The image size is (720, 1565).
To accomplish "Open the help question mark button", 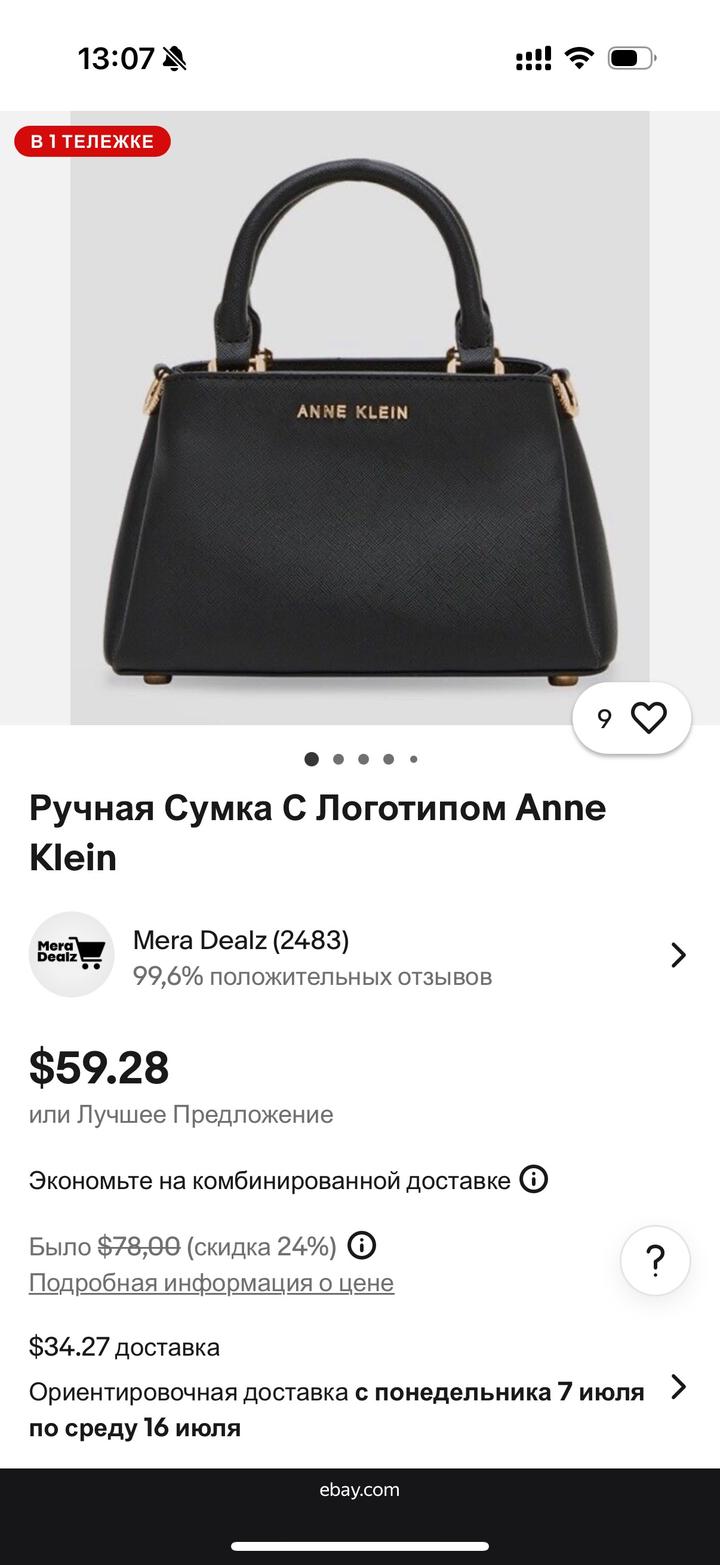I will pyautogui.click(x=655, y=1260).
